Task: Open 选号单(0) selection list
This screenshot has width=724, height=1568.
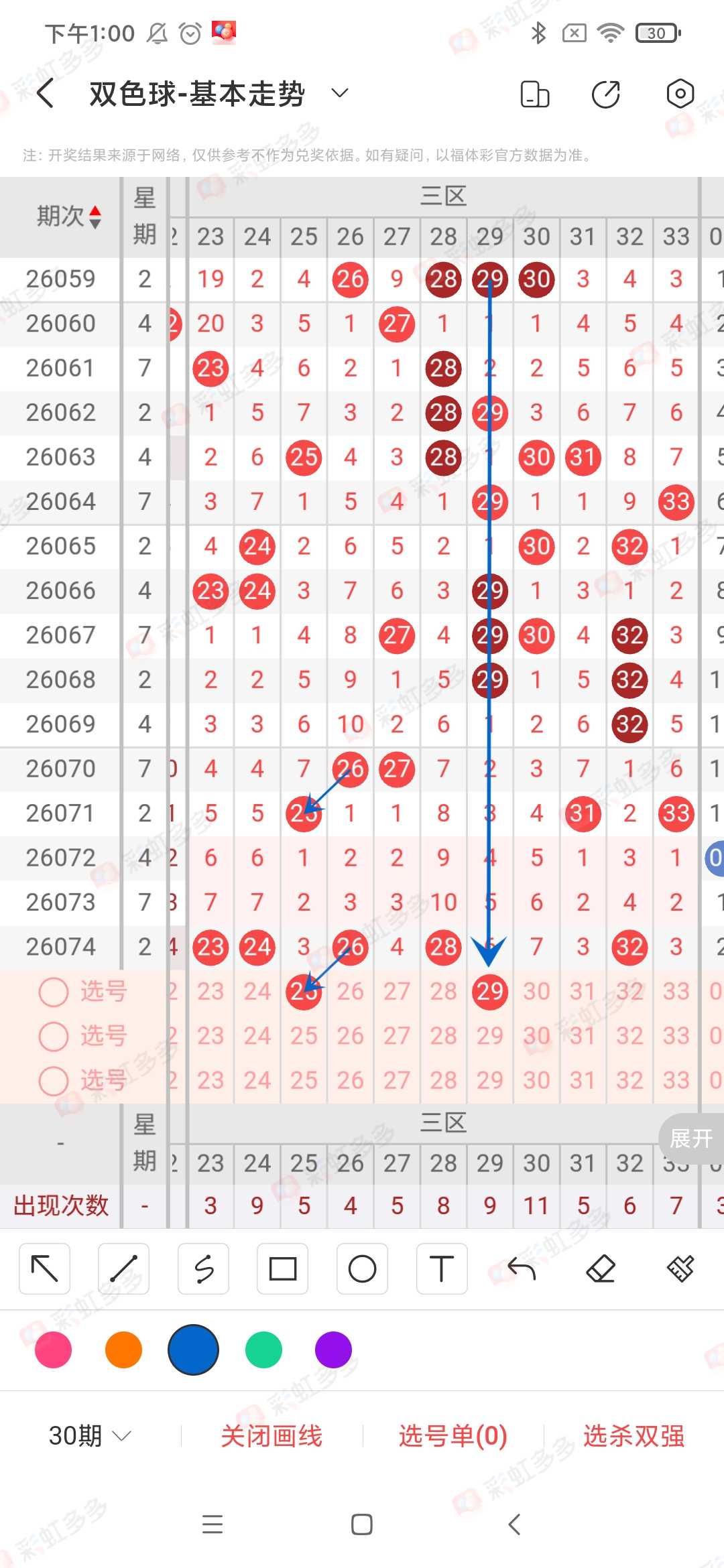Action: tap(452, 1436)
